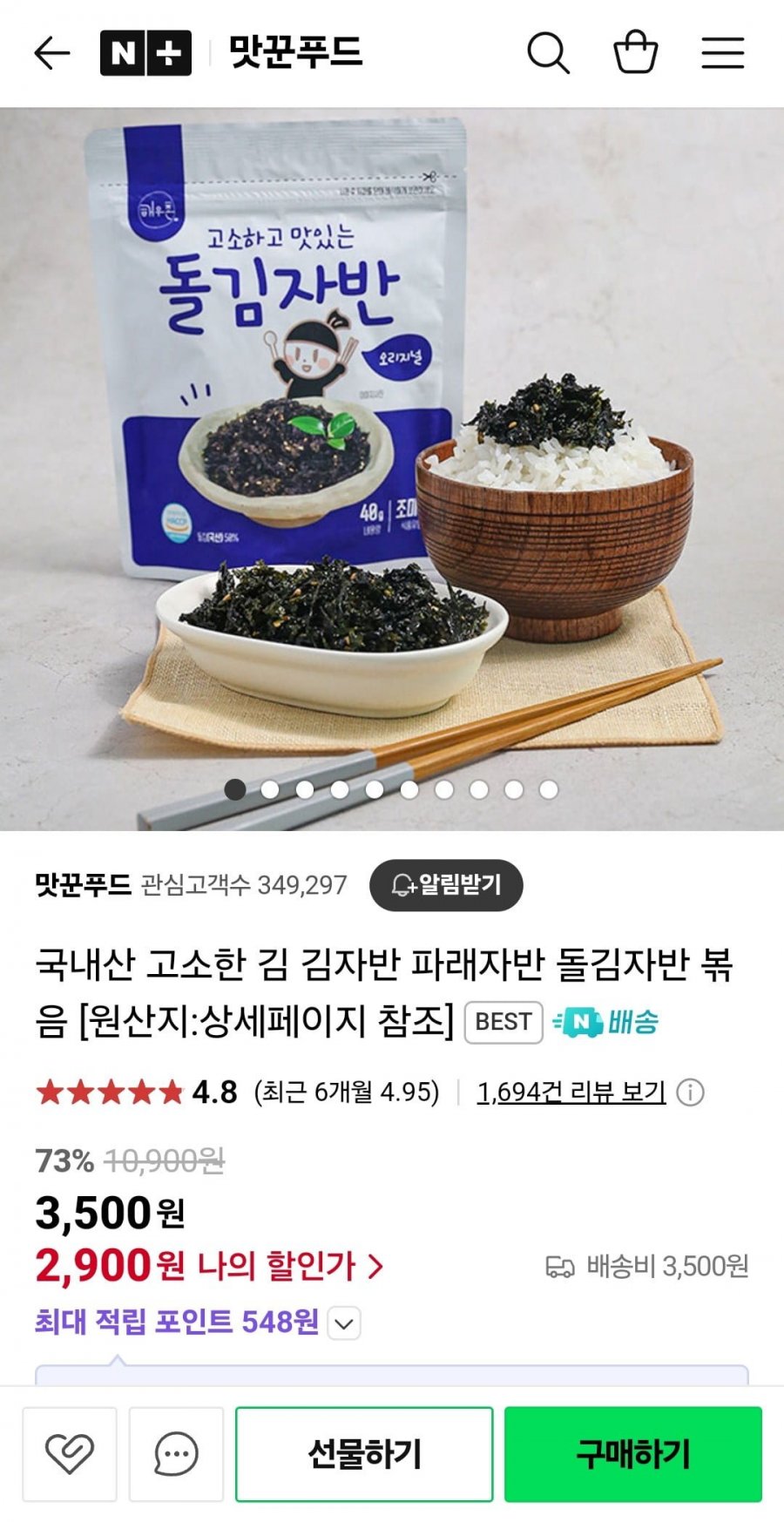Viewport: 784px width, 1522px height.
Task: Go back with the arrow icon
Action: 51,53
